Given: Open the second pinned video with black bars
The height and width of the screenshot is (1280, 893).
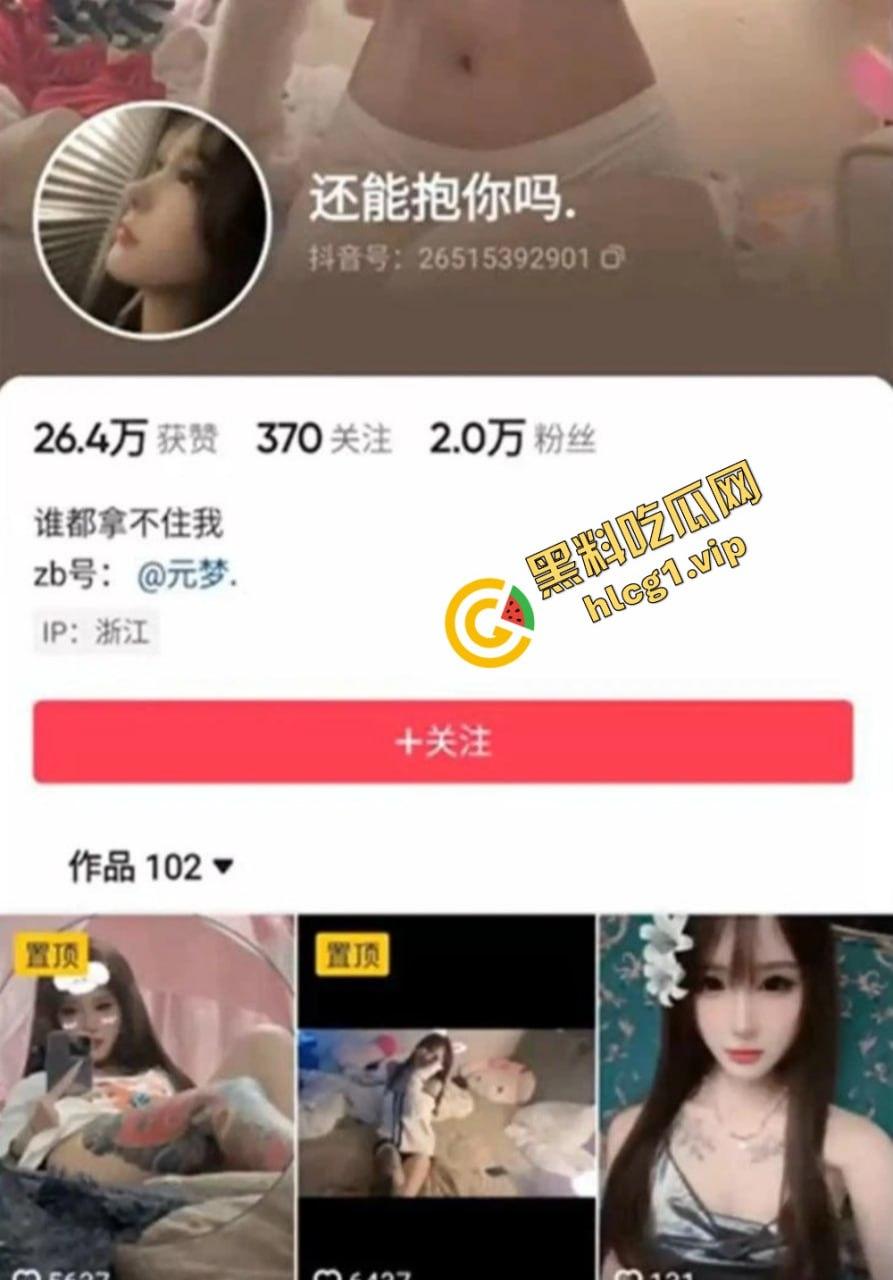Looking at the screenshot, I should coord(446,1097).
